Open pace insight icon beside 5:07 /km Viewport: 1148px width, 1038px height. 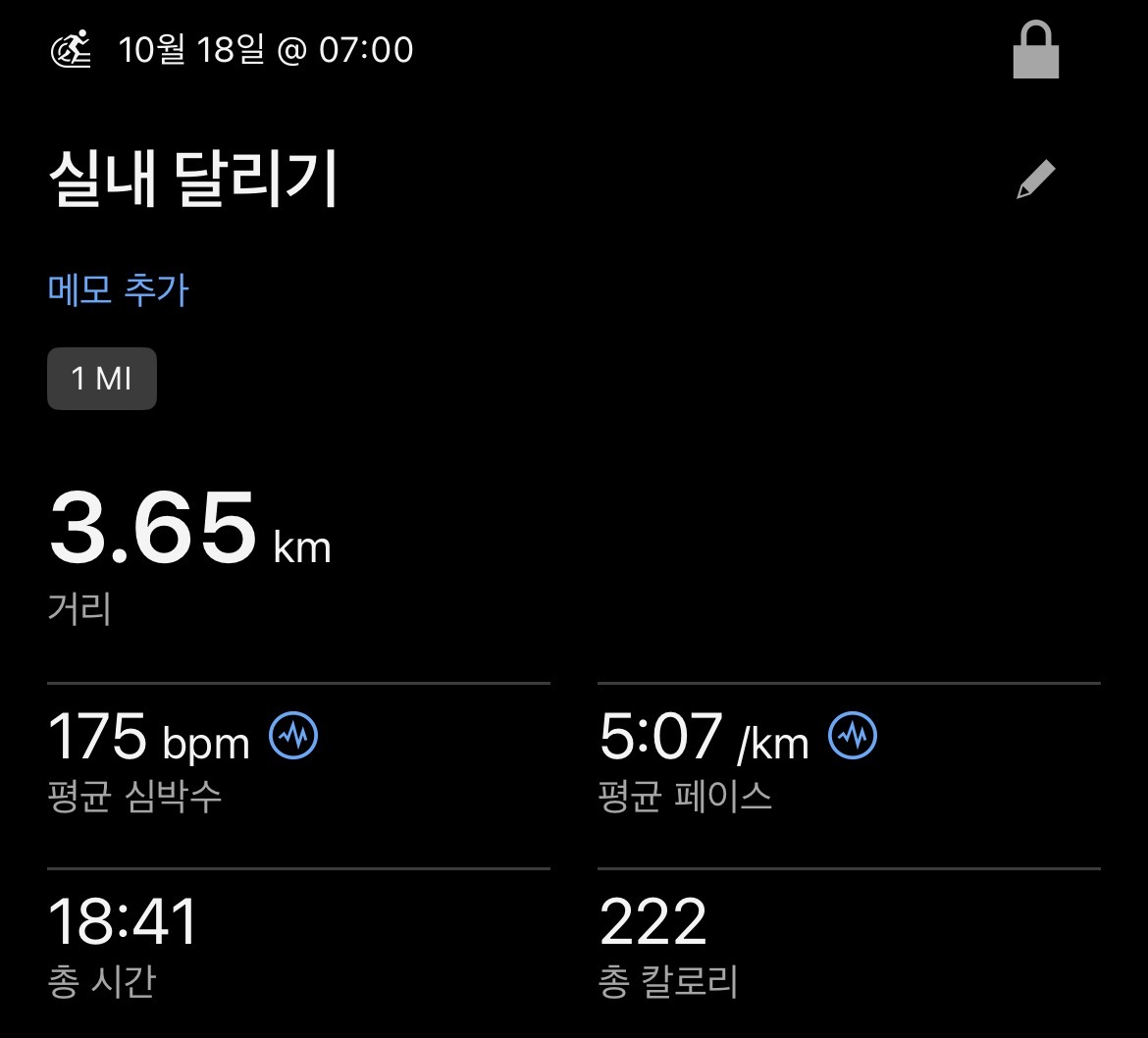(x=853, y=736)
